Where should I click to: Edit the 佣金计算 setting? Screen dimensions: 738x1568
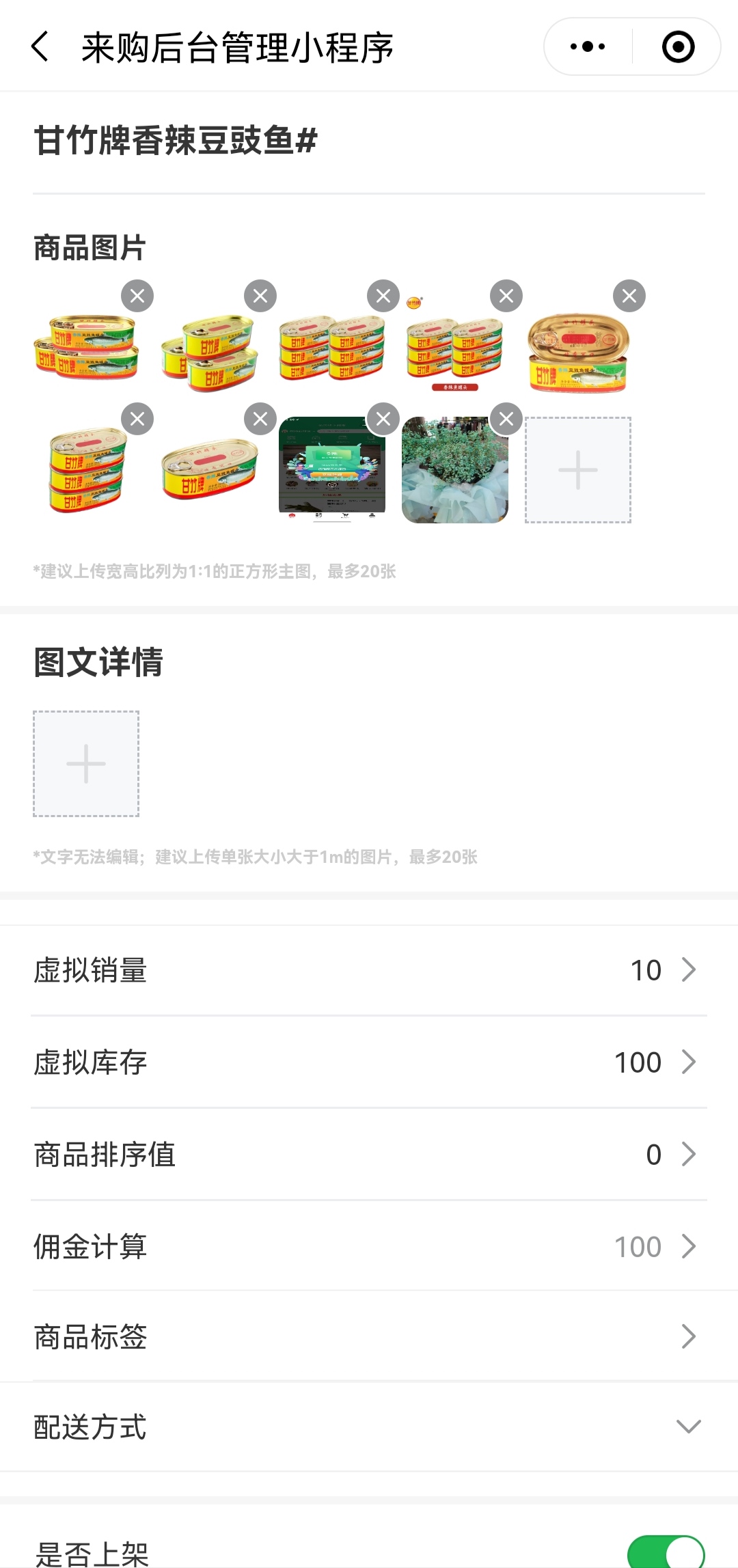369,1247
